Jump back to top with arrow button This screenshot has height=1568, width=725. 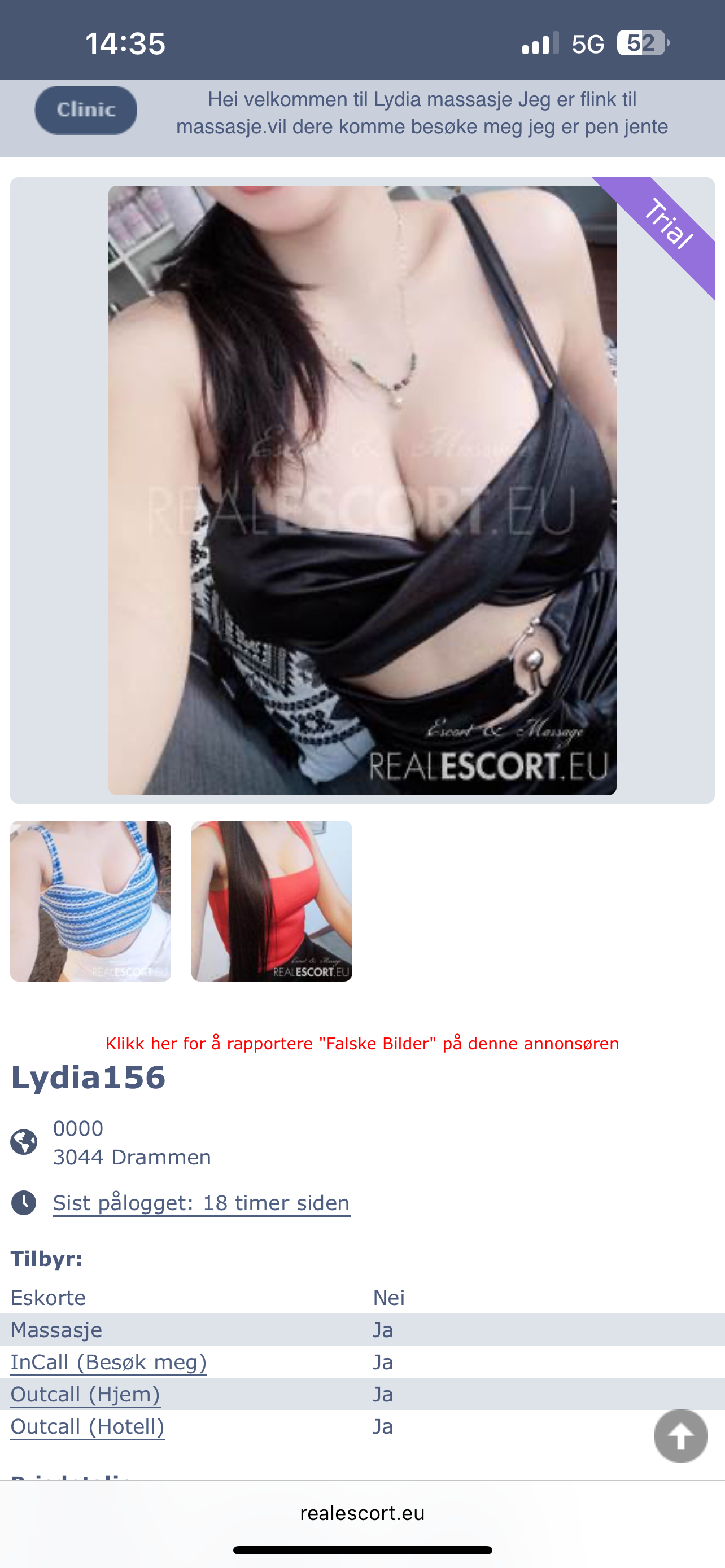tap(680, 1436)
